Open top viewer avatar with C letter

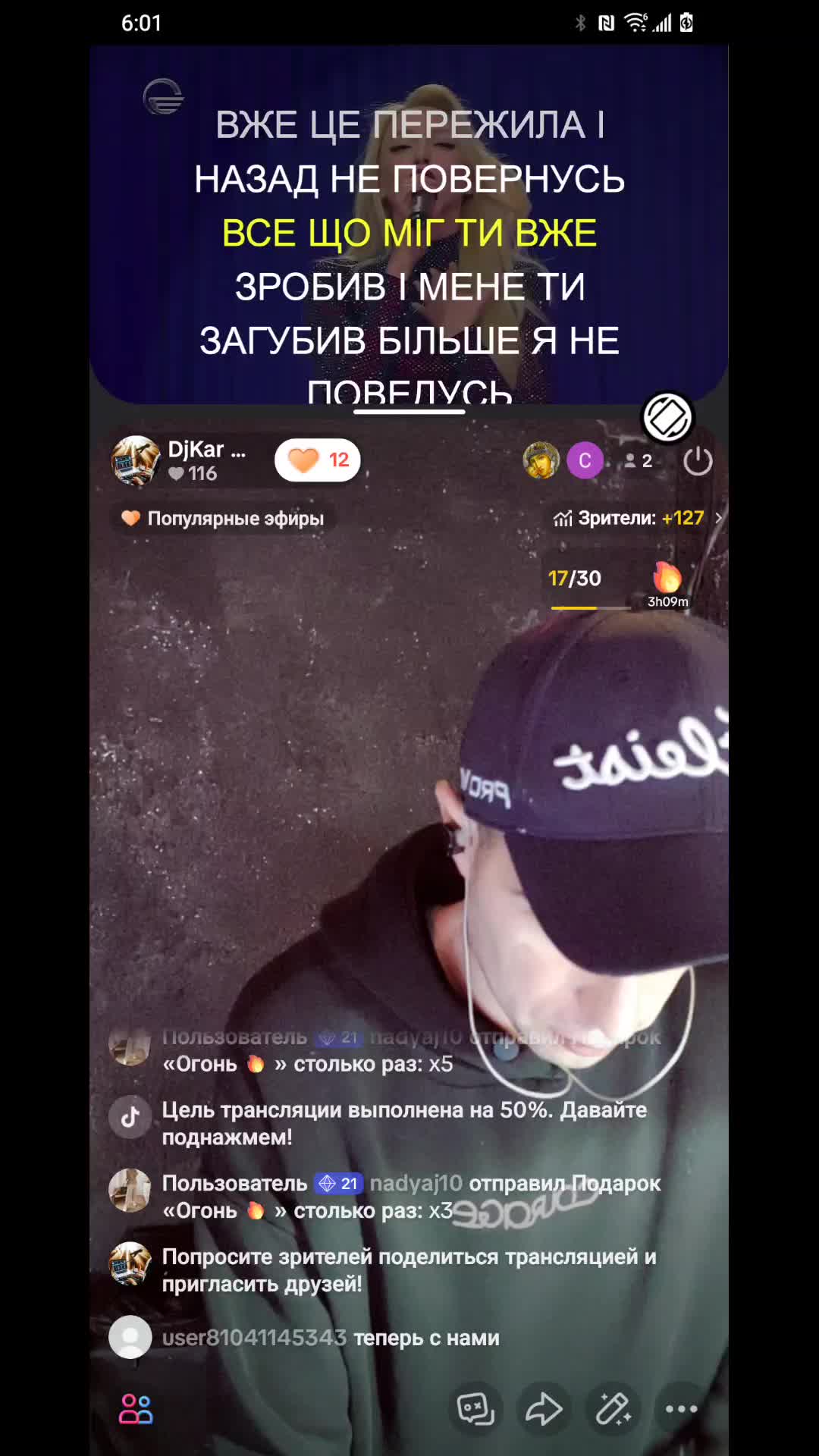coord(585,460)
